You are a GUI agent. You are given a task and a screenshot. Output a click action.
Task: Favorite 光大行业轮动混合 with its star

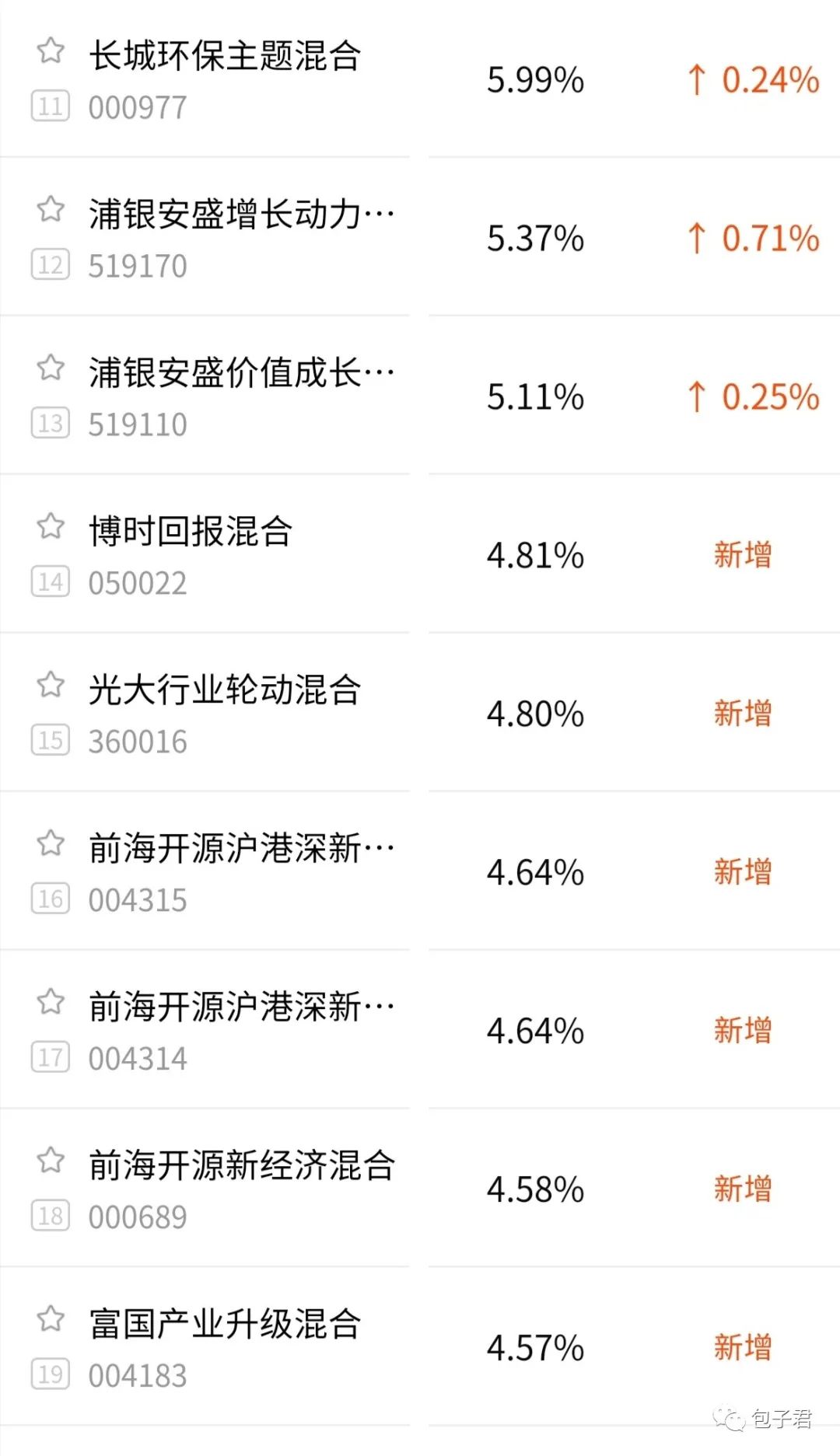51,685
